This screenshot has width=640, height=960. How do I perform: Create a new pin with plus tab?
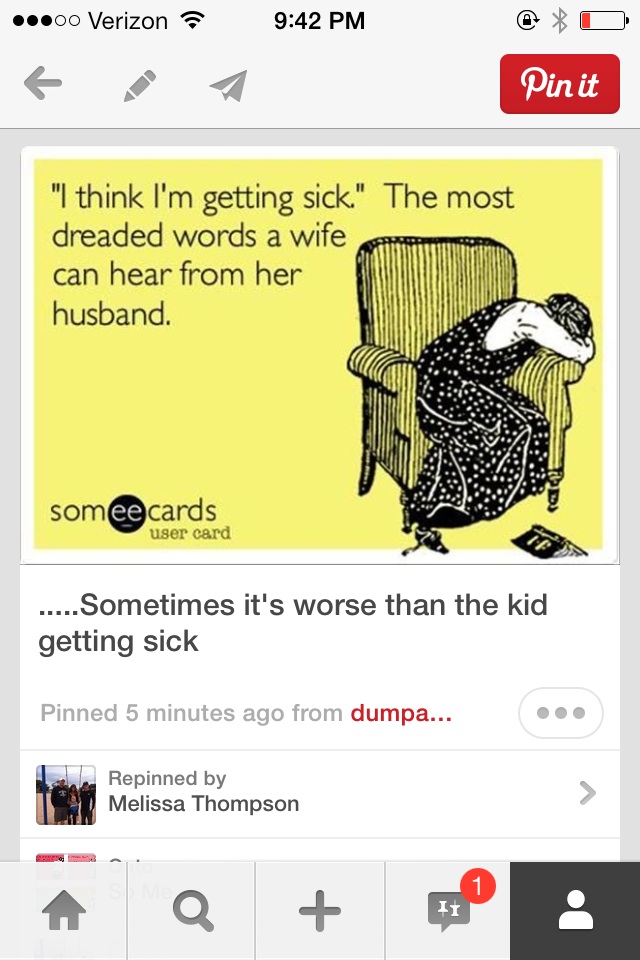pyautogui.click(x=320, y=910)
